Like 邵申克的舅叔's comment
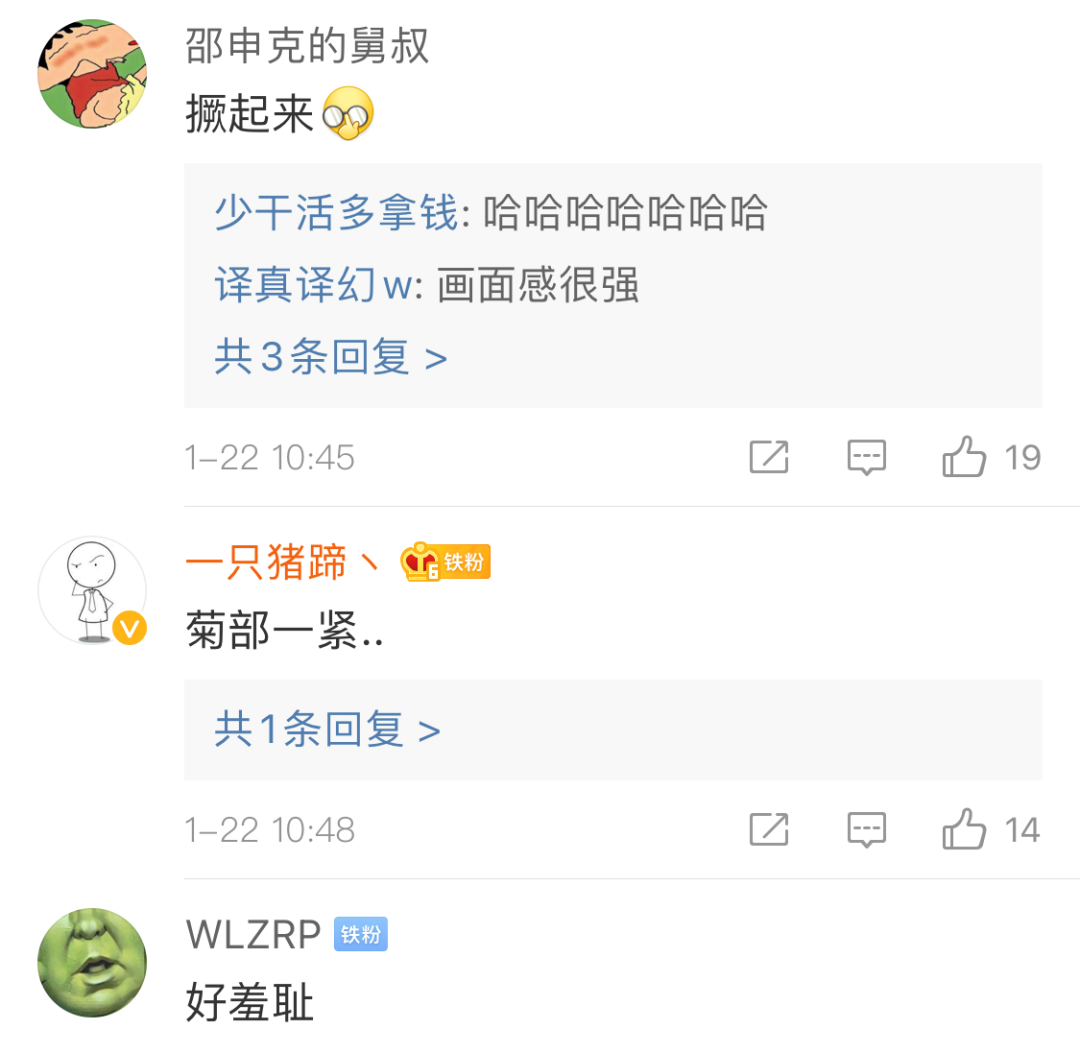Viewport: 1080px width, 1053px height. click(x=965, y=458)
